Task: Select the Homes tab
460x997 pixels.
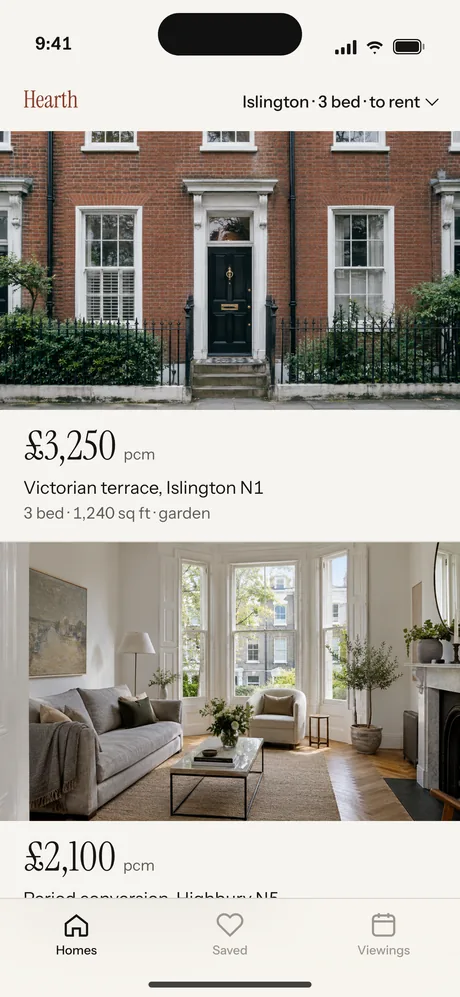Action: click(76, 935)
